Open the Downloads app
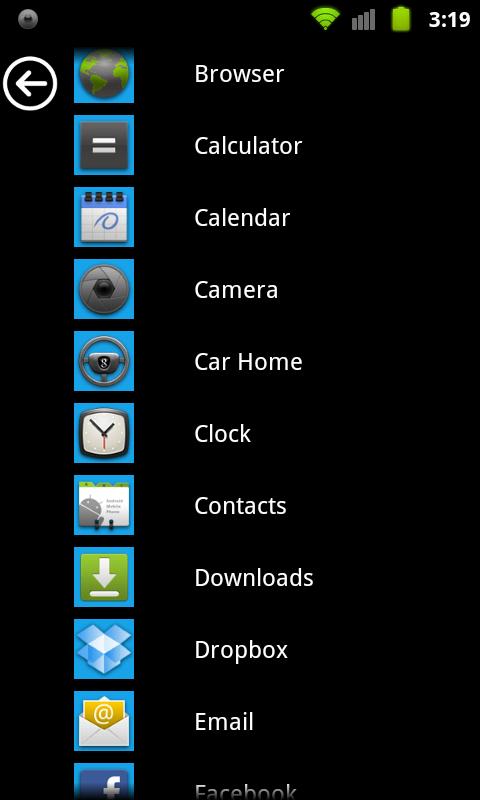Image resolution: width=480 pixels, height=800 pixels. [276, 577]
